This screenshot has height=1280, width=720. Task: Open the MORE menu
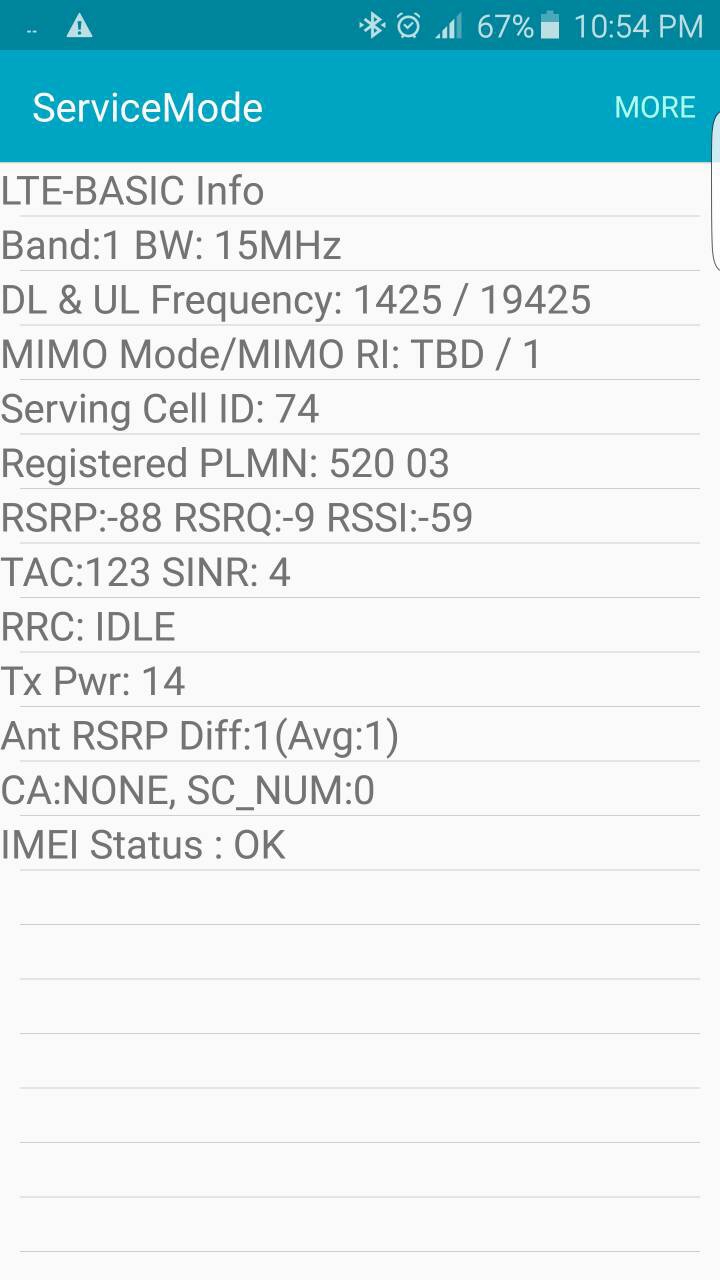(655, 107)
